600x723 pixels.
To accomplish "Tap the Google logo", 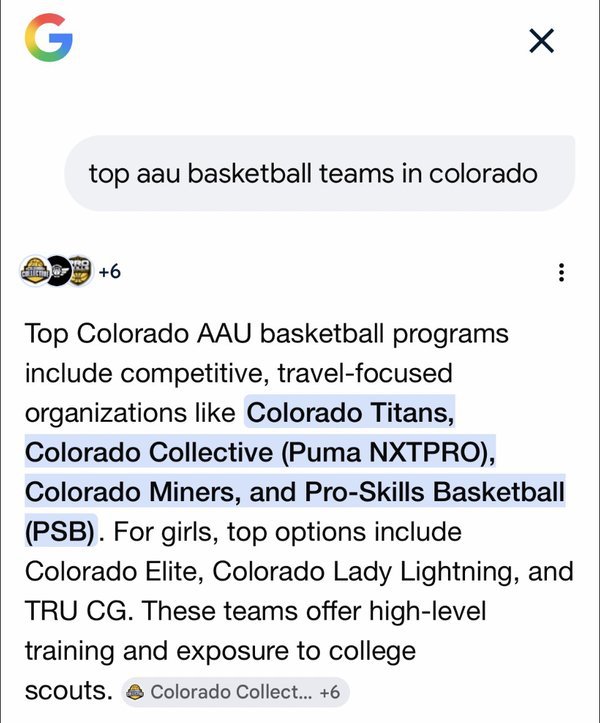I will point(49,41).
